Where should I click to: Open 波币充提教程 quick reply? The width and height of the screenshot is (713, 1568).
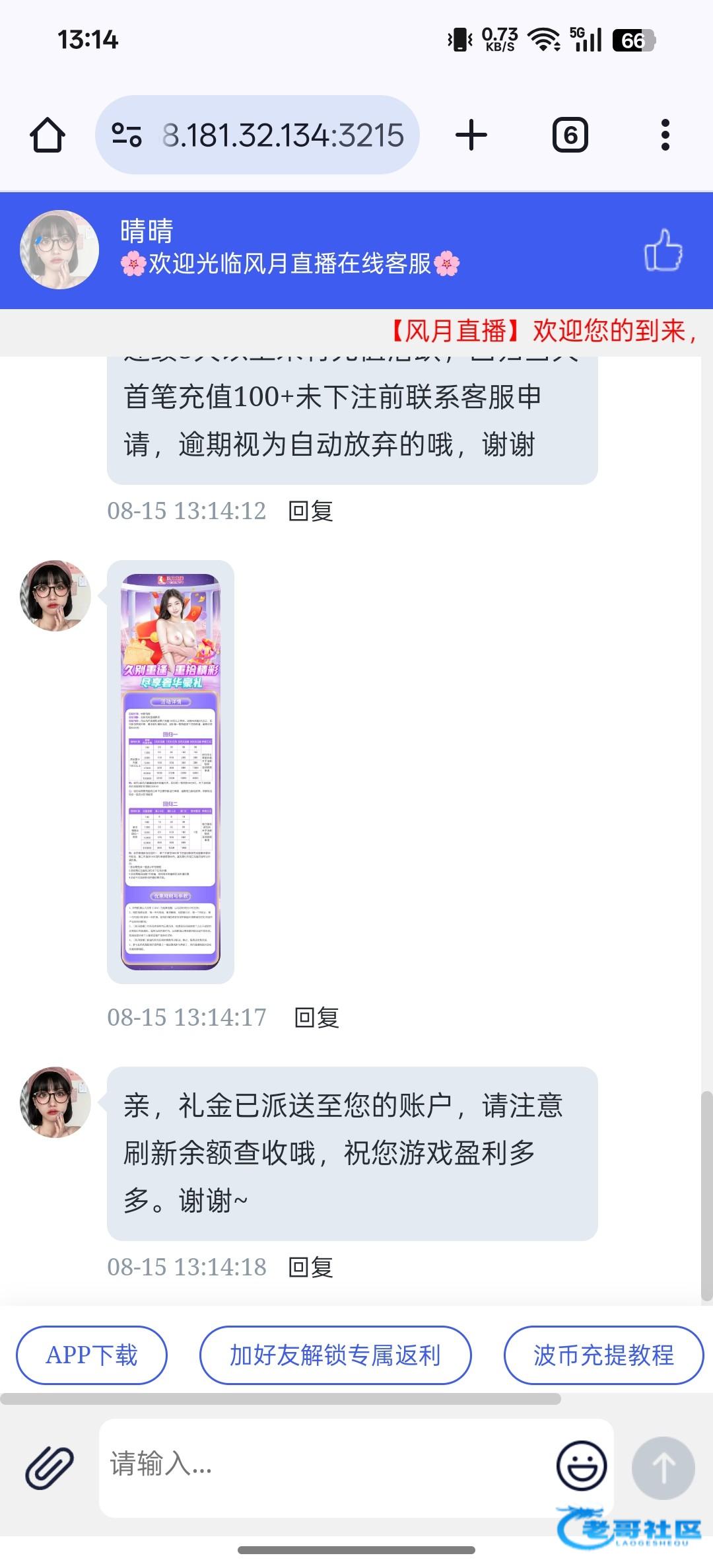[x=603, y=1355]
